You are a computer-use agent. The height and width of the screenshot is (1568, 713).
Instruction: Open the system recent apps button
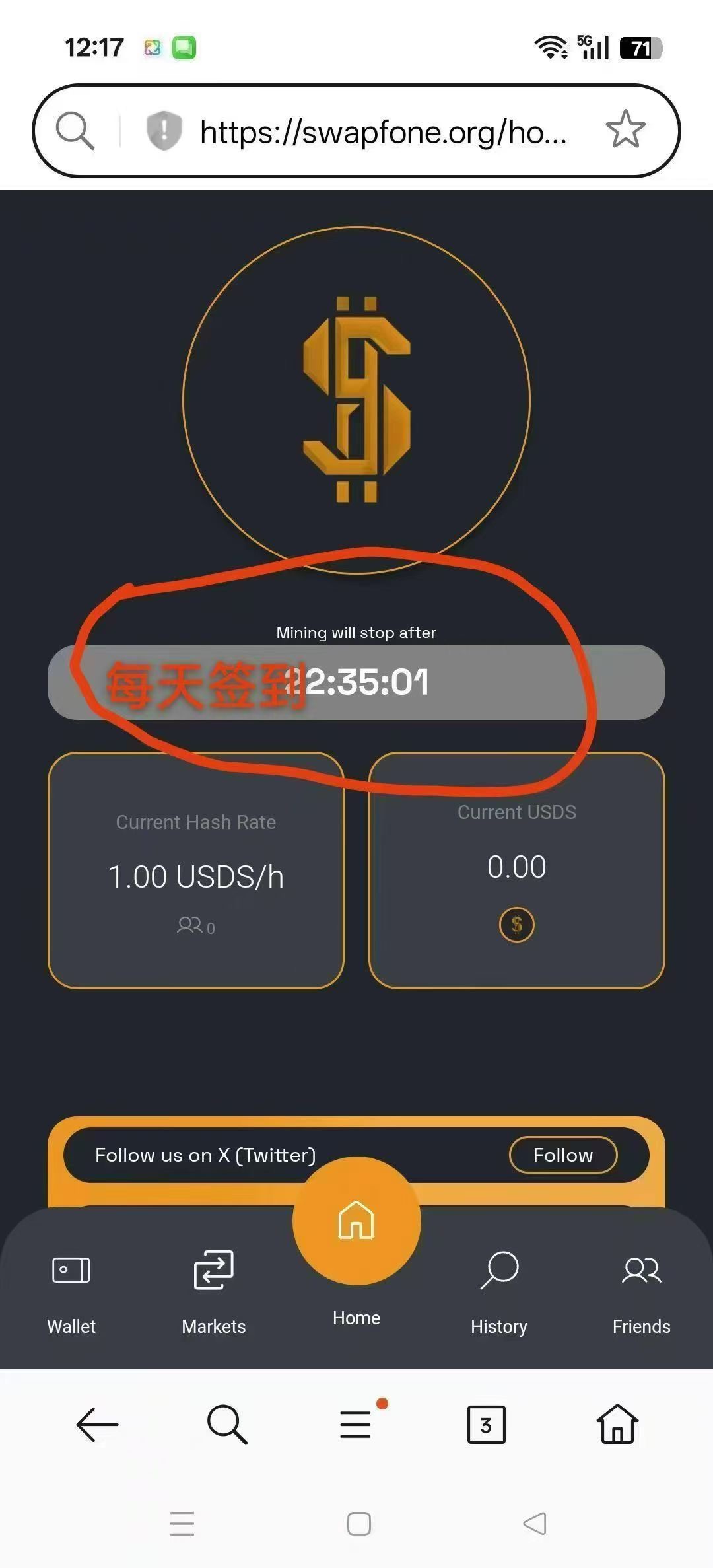point(182,1523)
